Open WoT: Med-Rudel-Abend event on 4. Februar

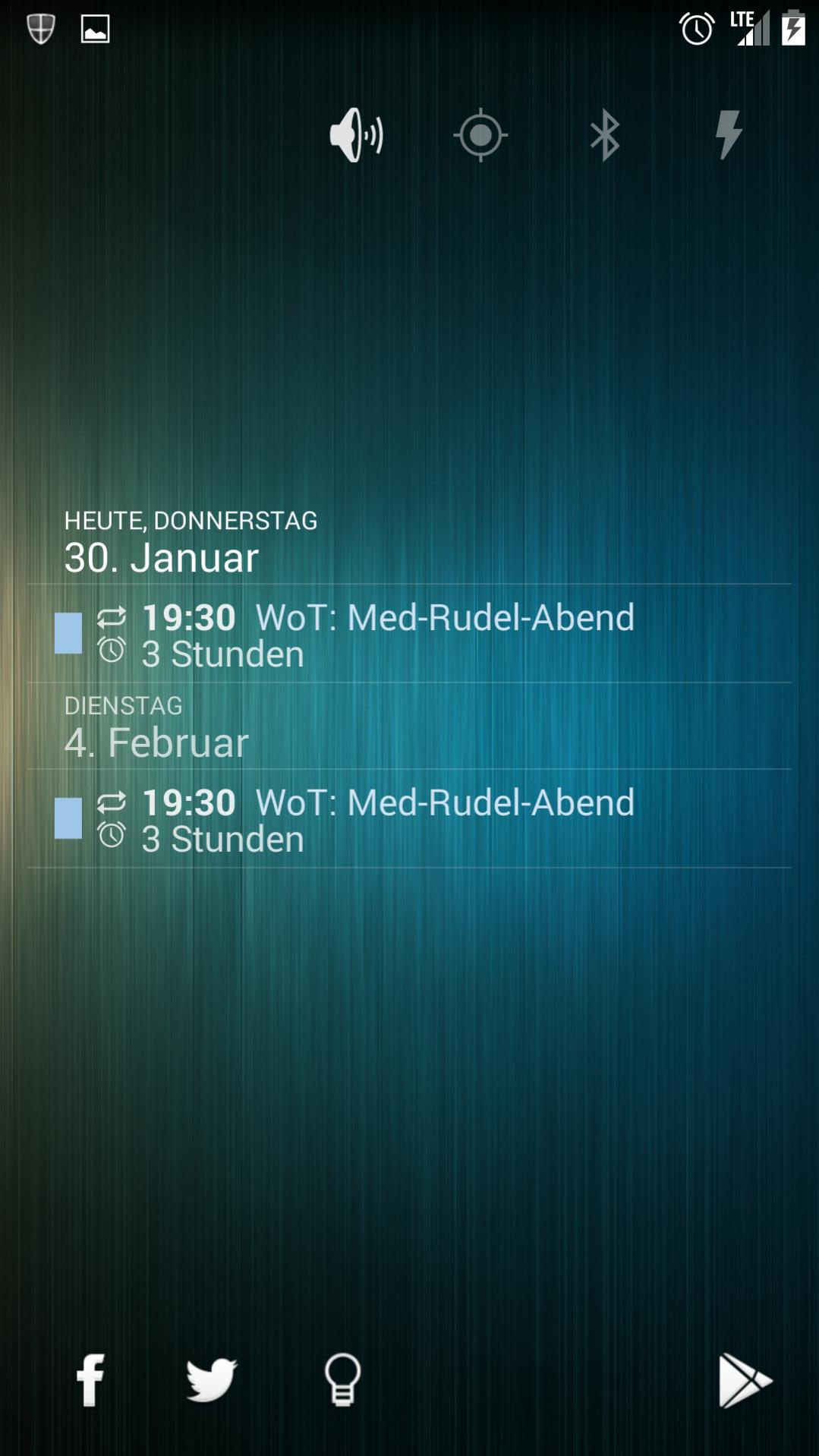(x=387, y=820)
